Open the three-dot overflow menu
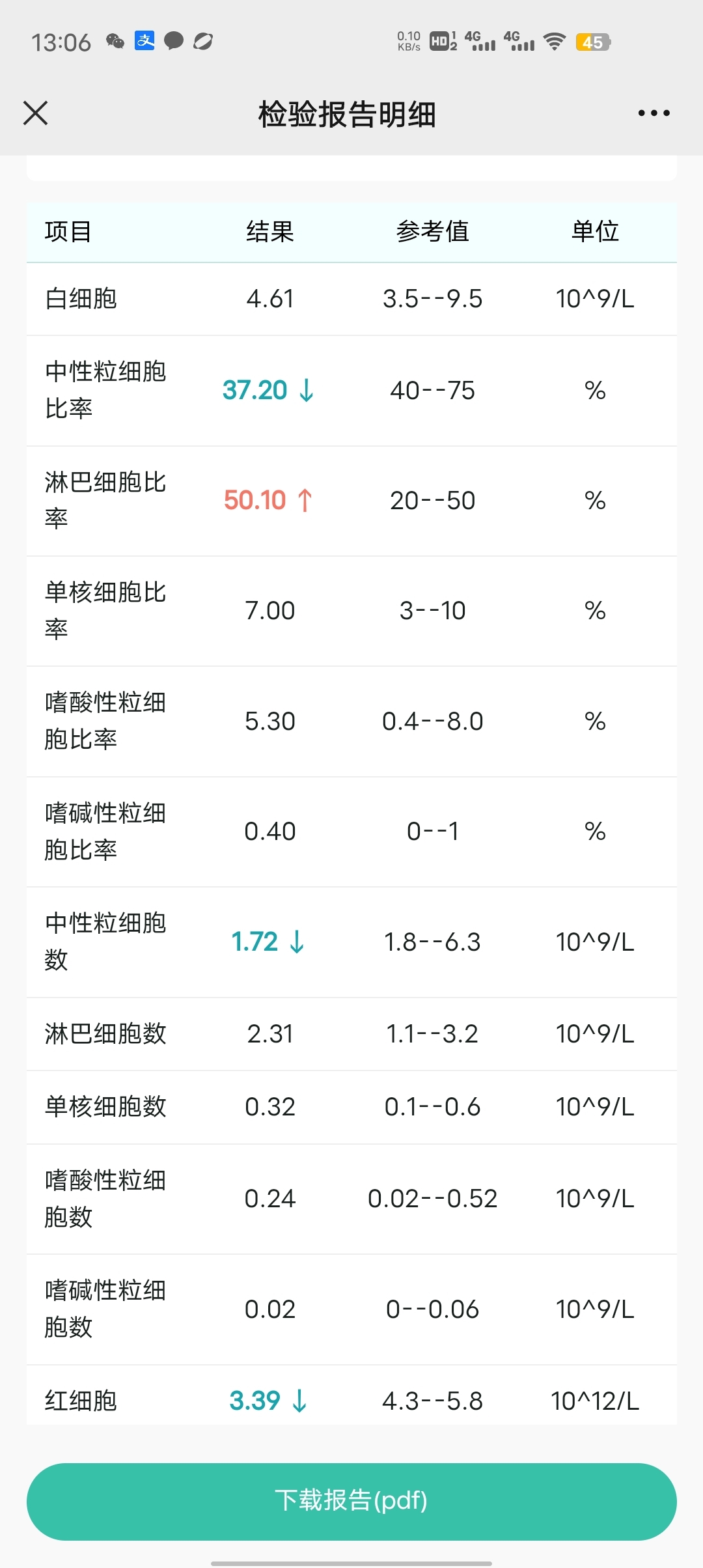The height and width of the screenshot is (1568, 703). 654,113
